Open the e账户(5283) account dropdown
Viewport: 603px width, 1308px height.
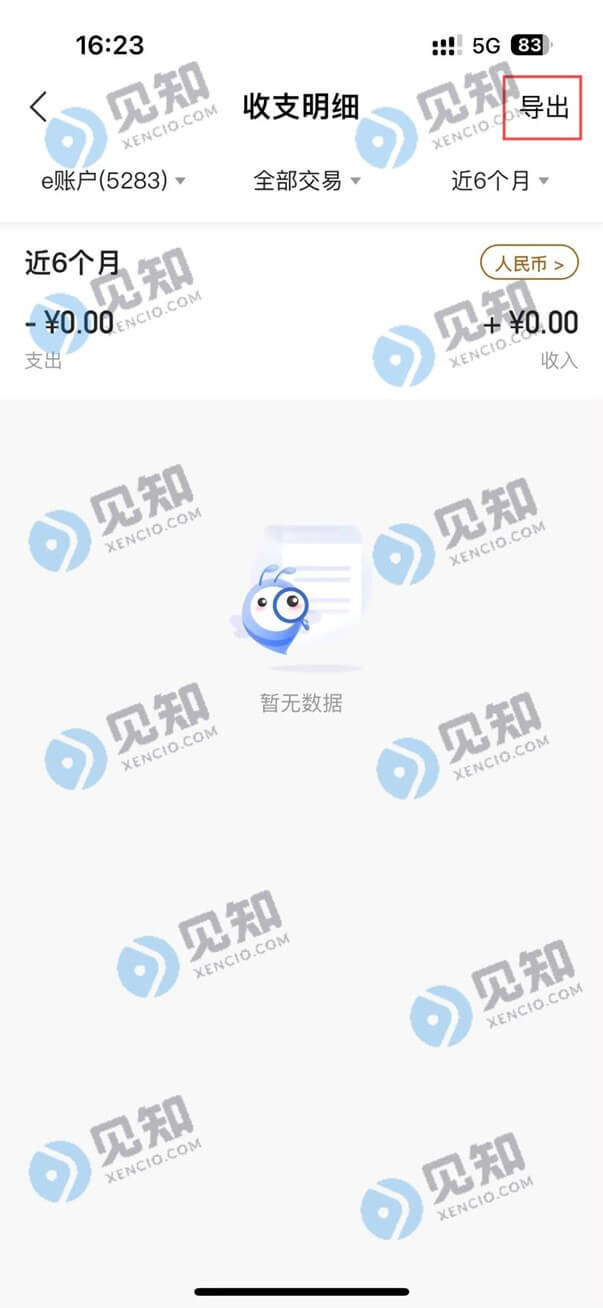pyautogui.click(x=113, y=181)
